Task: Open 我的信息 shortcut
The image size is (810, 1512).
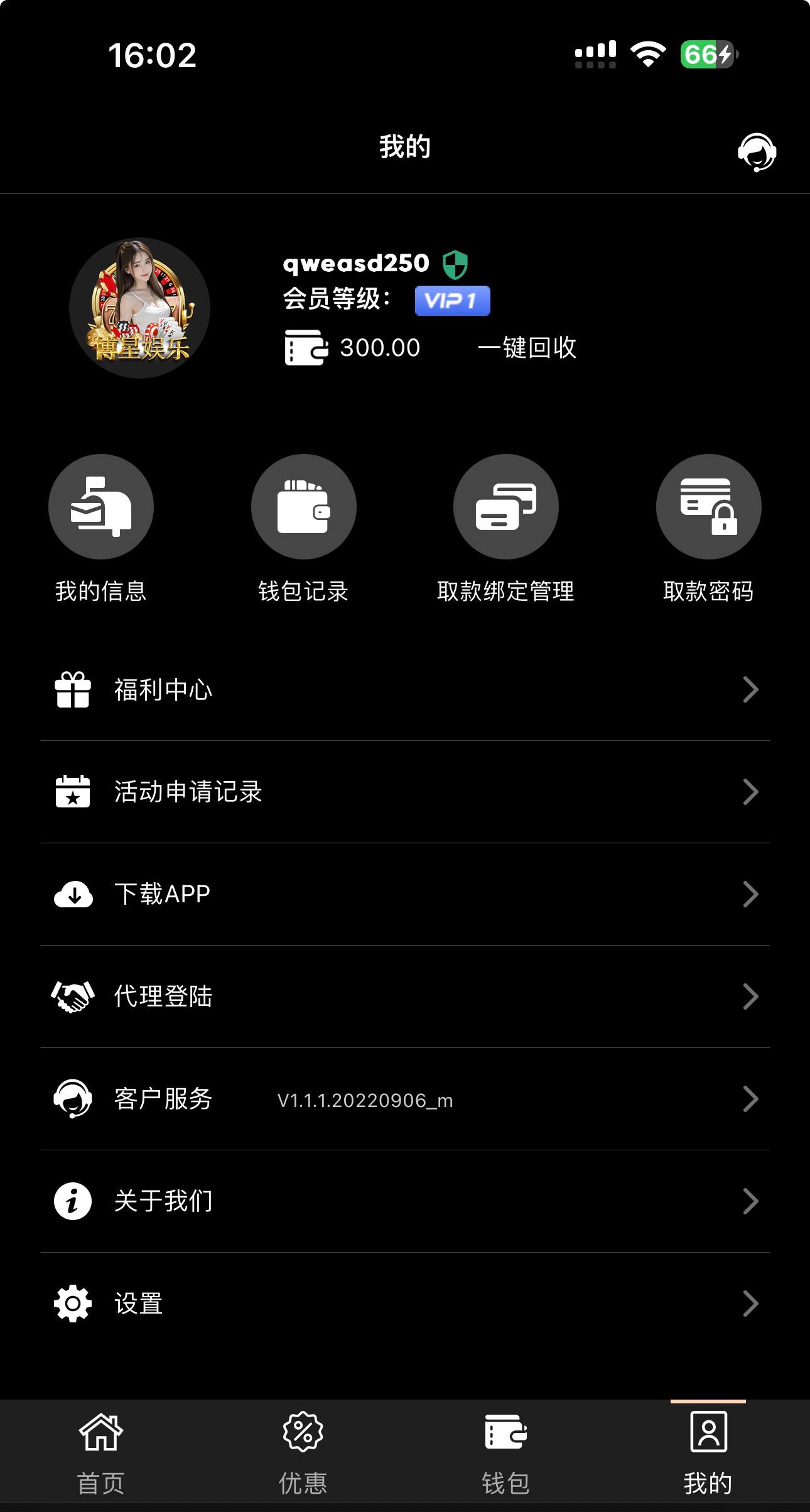Action: click(x=101, y=507)
